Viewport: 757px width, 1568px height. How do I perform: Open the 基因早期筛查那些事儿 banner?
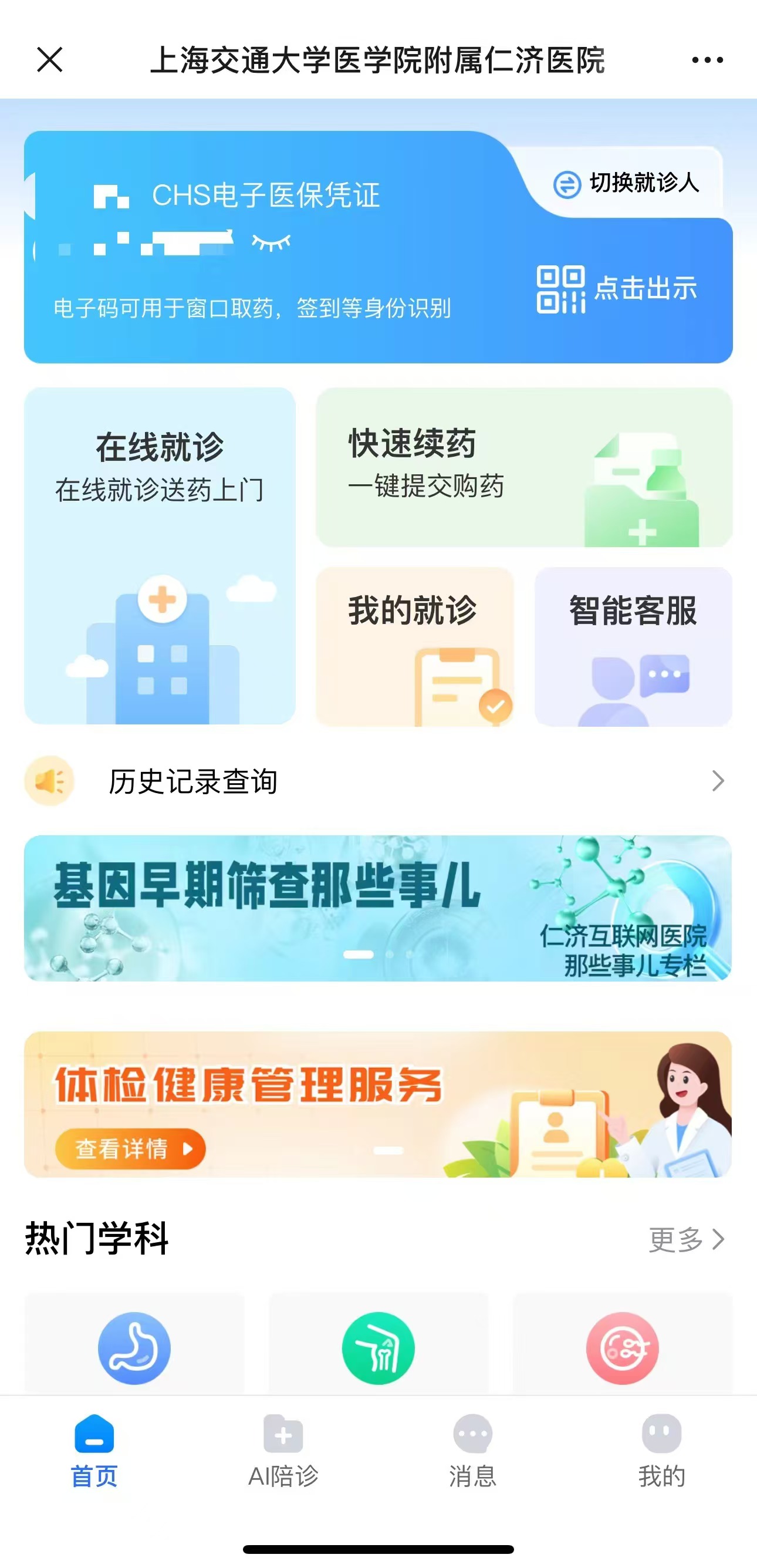377,908
